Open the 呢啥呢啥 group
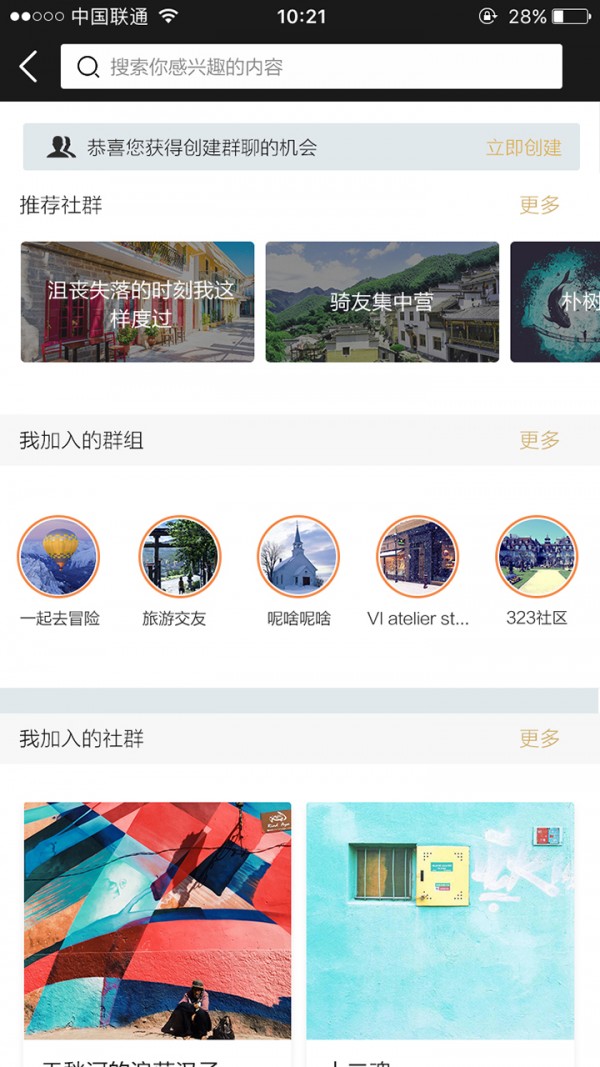The height and width of the screenshot is (1067, 600). point(298,557)
